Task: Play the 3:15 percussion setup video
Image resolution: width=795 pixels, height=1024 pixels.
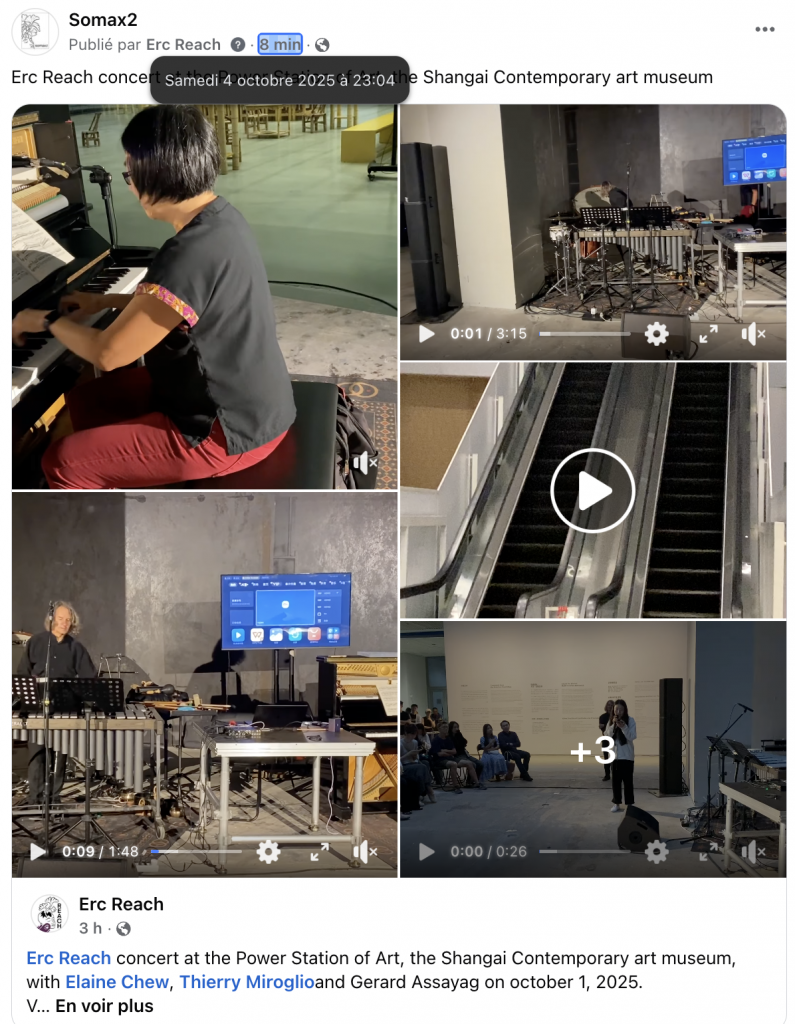Action: click(x=427, y=334)
